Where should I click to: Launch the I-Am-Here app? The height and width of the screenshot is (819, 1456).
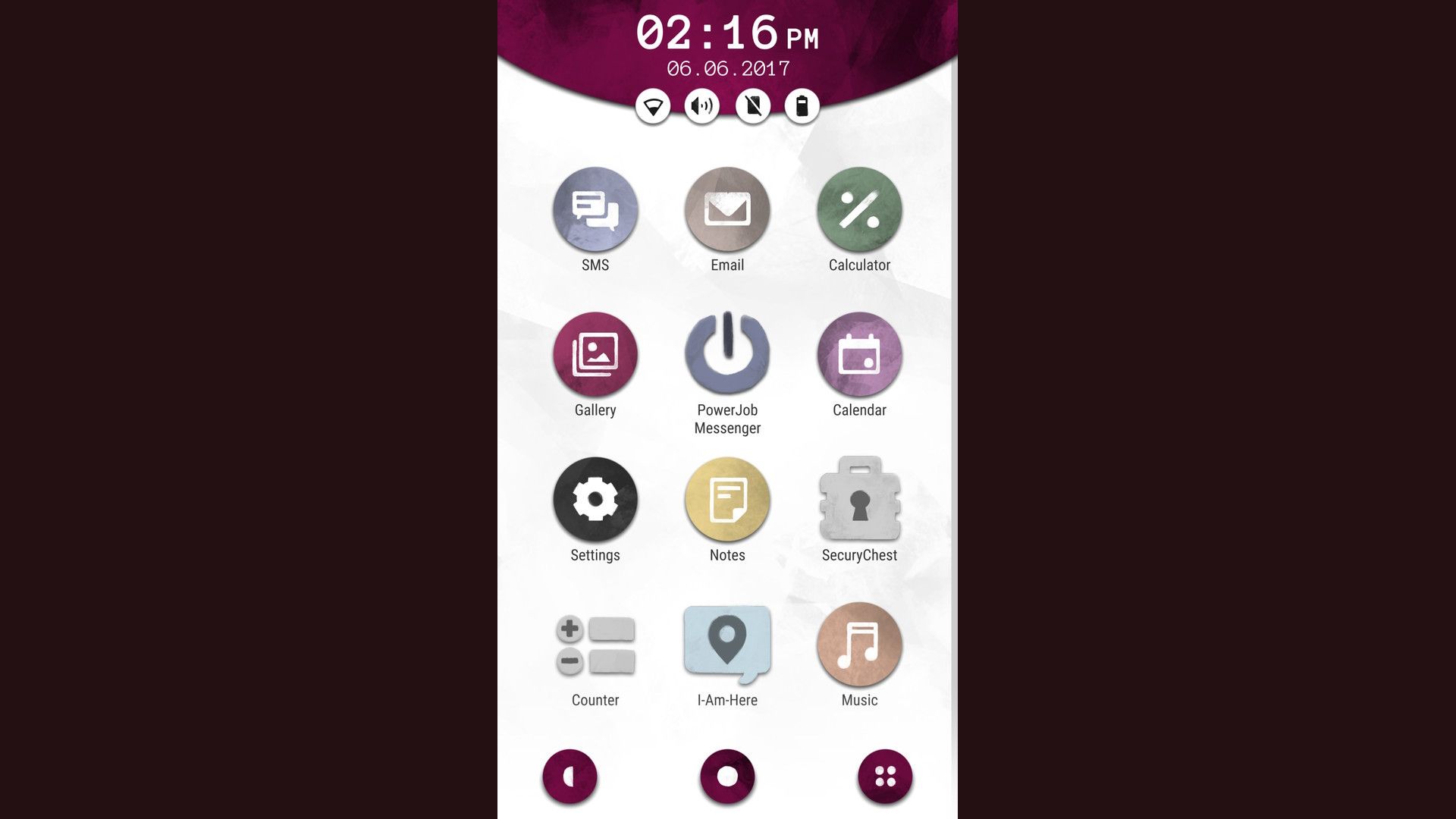click(727, 645)
